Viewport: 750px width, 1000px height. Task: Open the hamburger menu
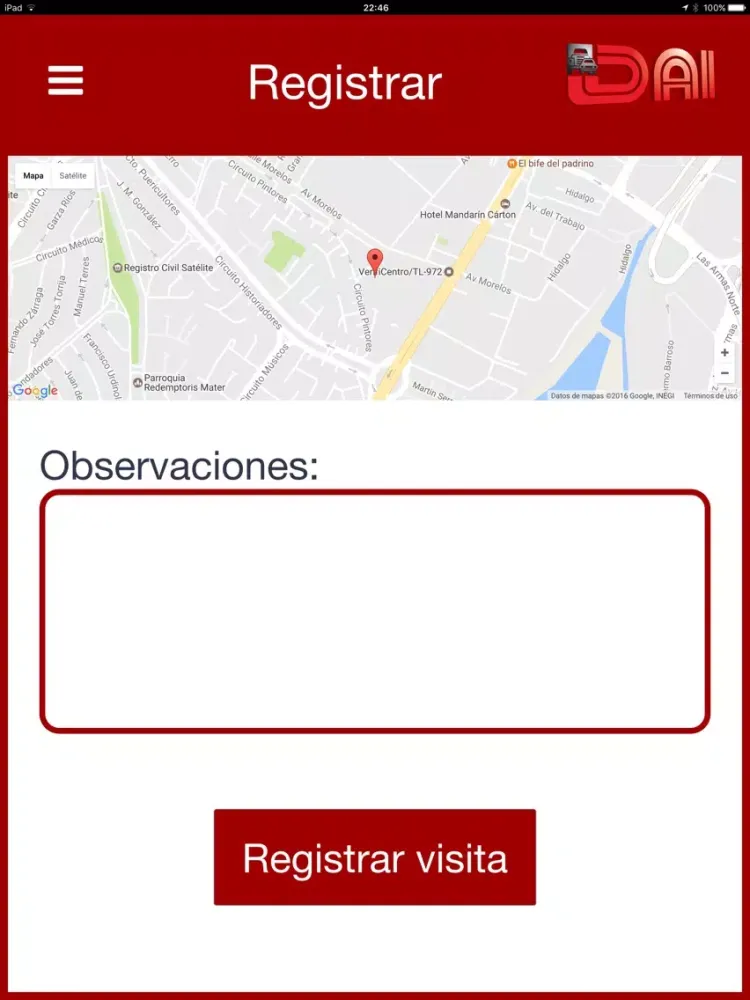pyautogui.click(x=66, y=81)
